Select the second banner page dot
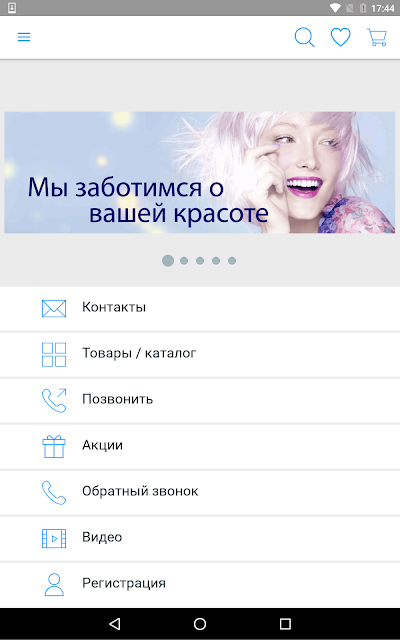400x640 pixels. (x=184, y=260)
